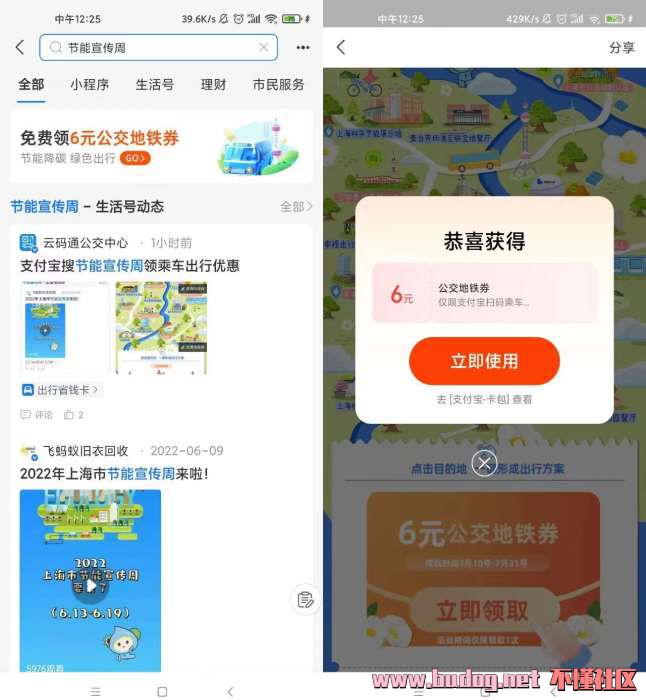Clear the search text with the X icon

[264, 47]
